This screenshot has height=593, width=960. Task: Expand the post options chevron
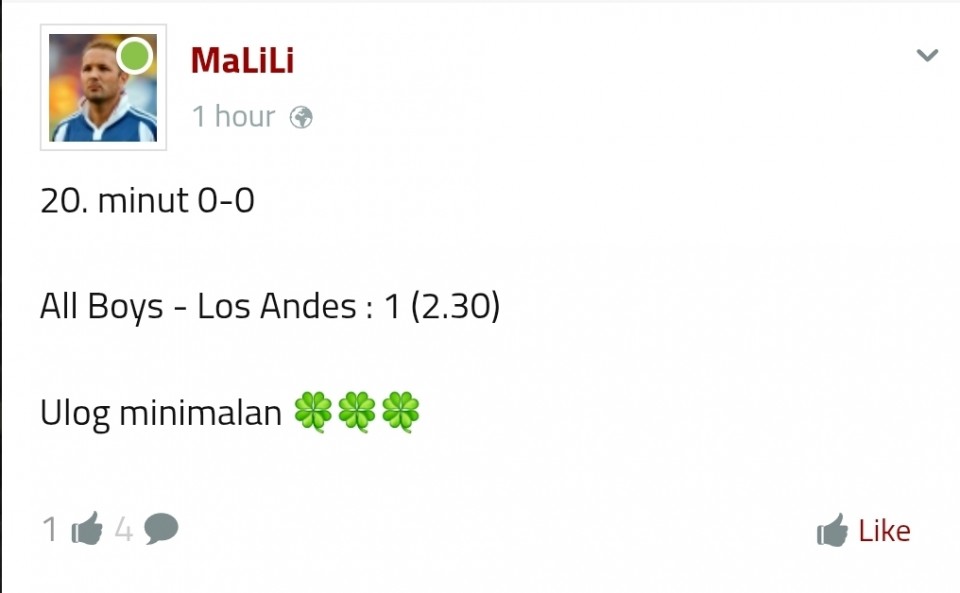(x=927, y=55)
